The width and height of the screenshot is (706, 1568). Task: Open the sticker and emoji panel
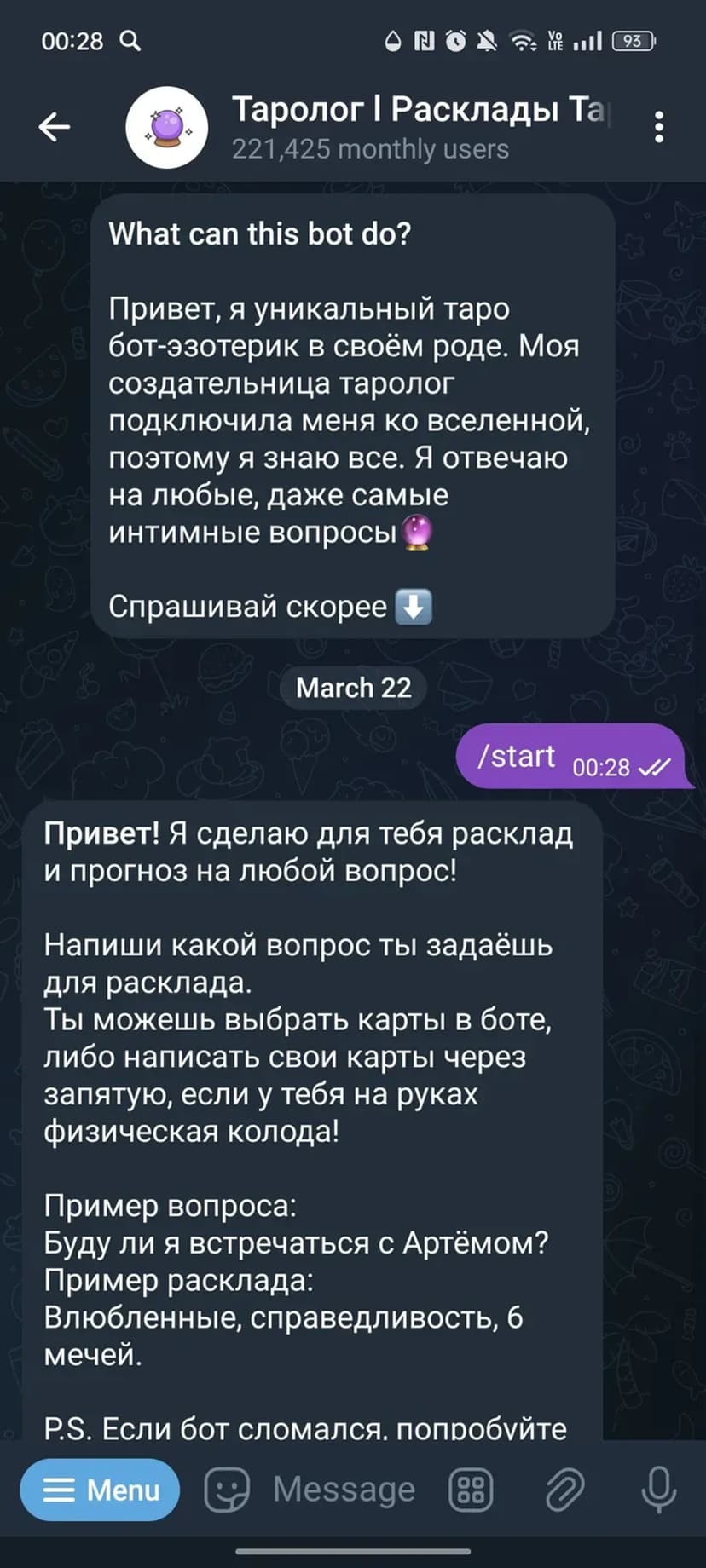pos(227,1490)
